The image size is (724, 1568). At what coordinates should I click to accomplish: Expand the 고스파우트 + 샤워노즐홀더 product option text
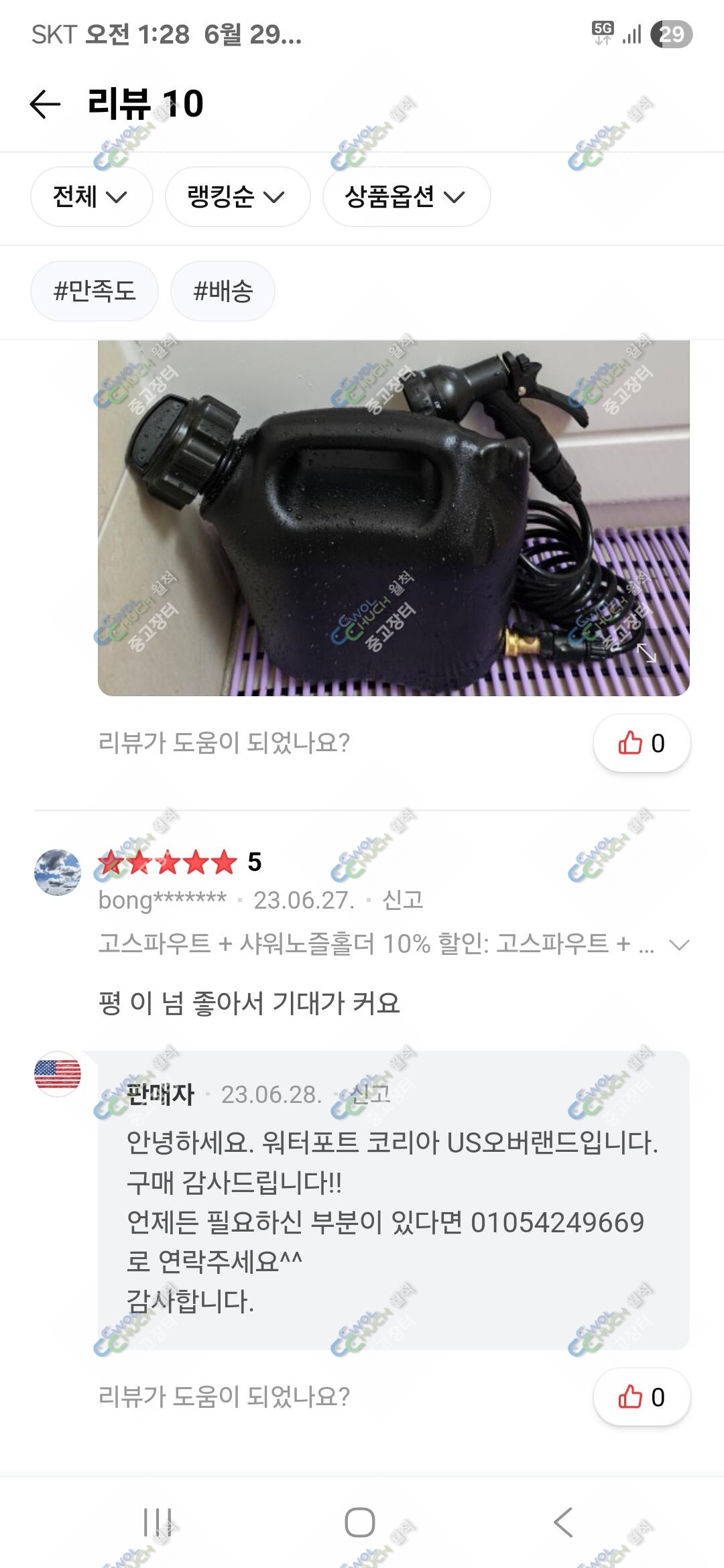click(x=679, y=945)
